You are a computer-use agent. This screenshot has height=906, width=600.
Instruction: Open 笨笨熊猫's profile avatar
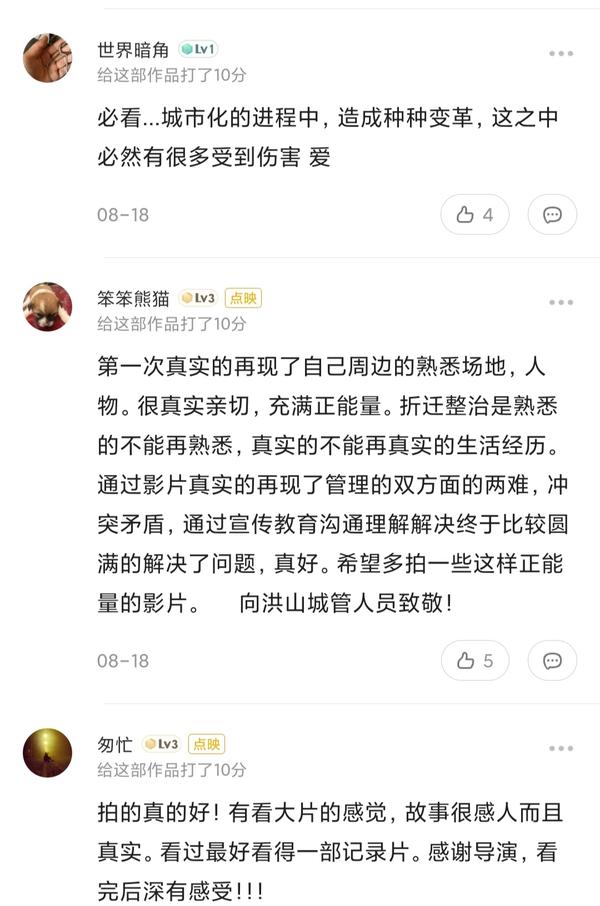pyautogui.click(x=47, y=307)
